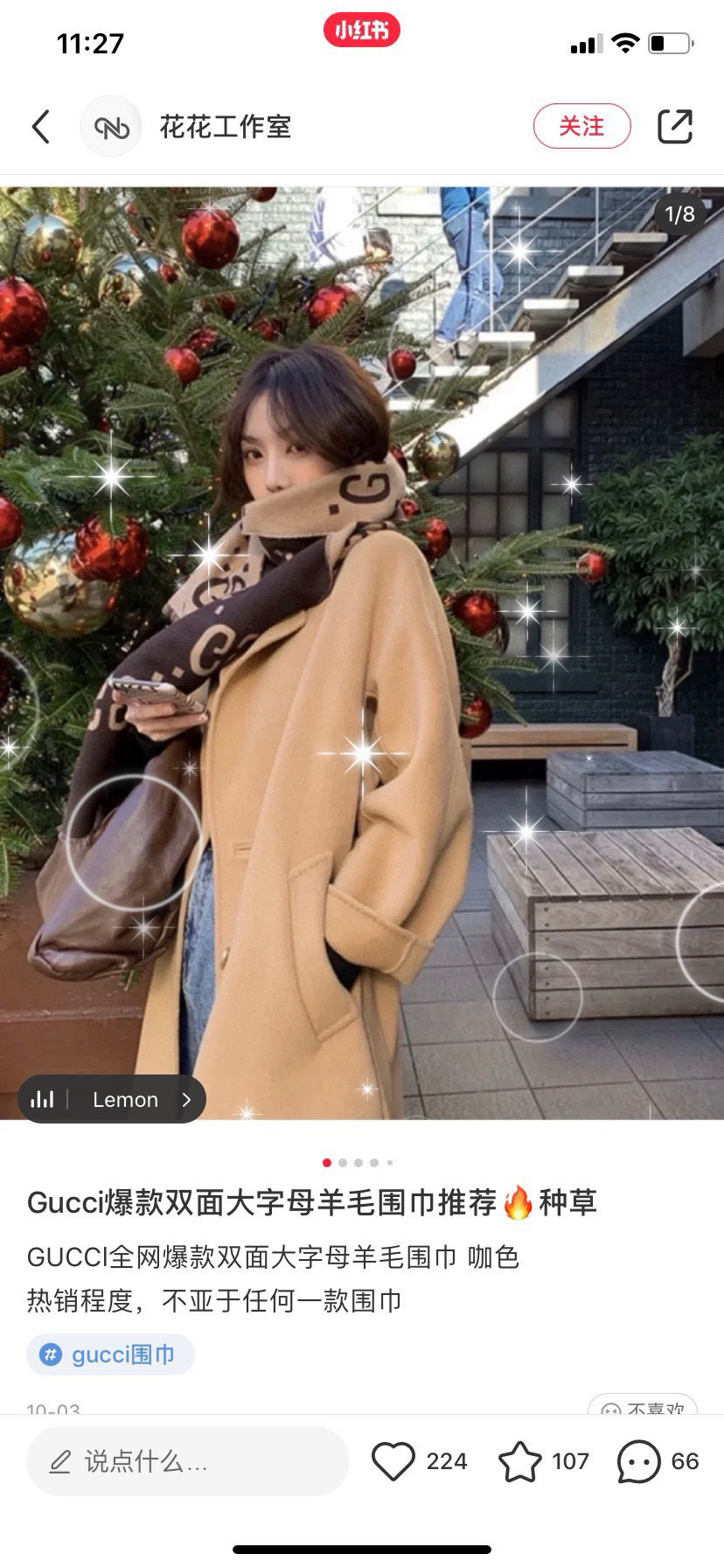Go back using the back arrow
The image size is (724, 1568).
click(41, 126)
